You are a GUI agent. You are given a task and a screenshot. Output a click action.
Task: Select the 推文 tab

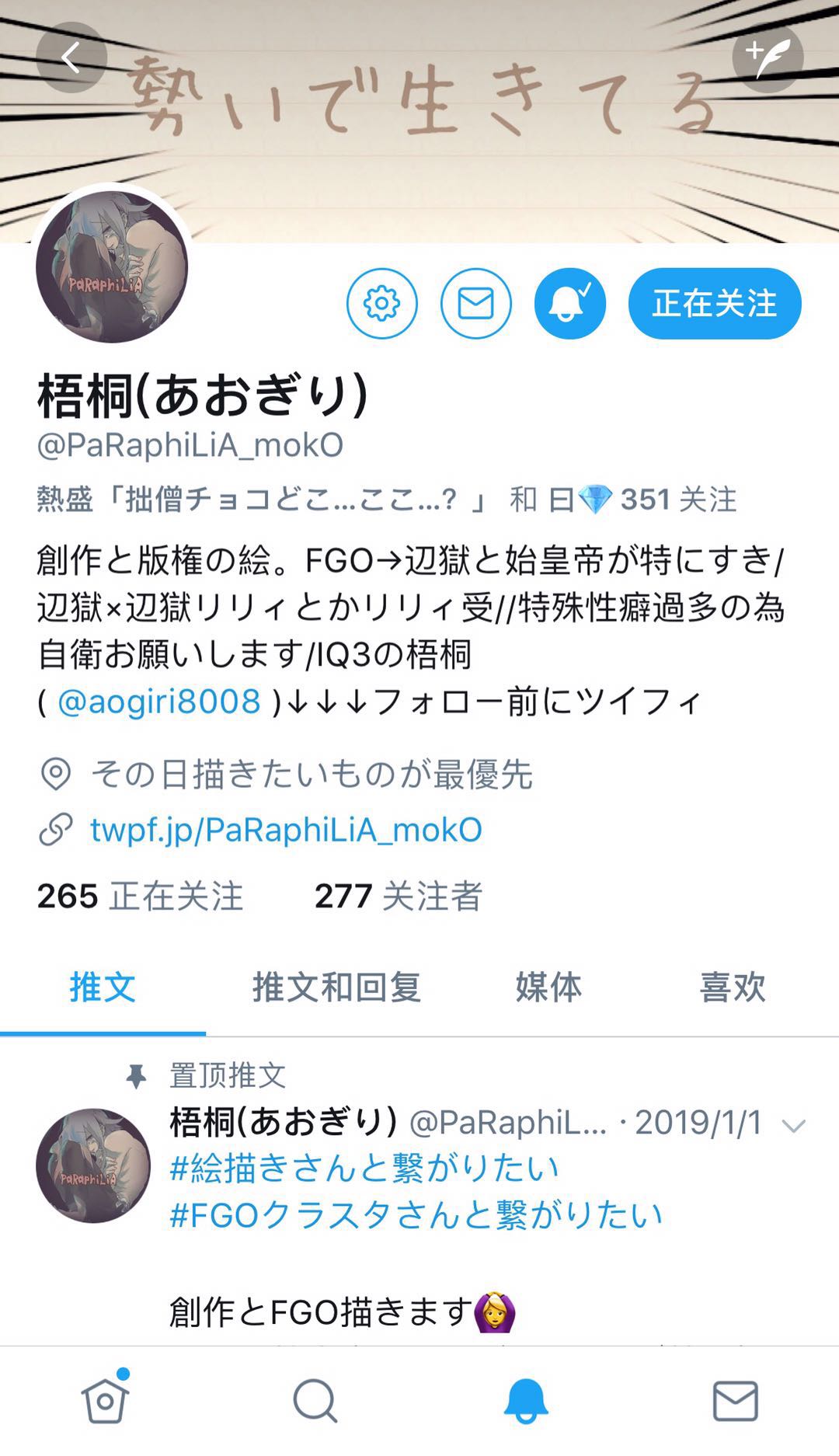pos(103,988)
